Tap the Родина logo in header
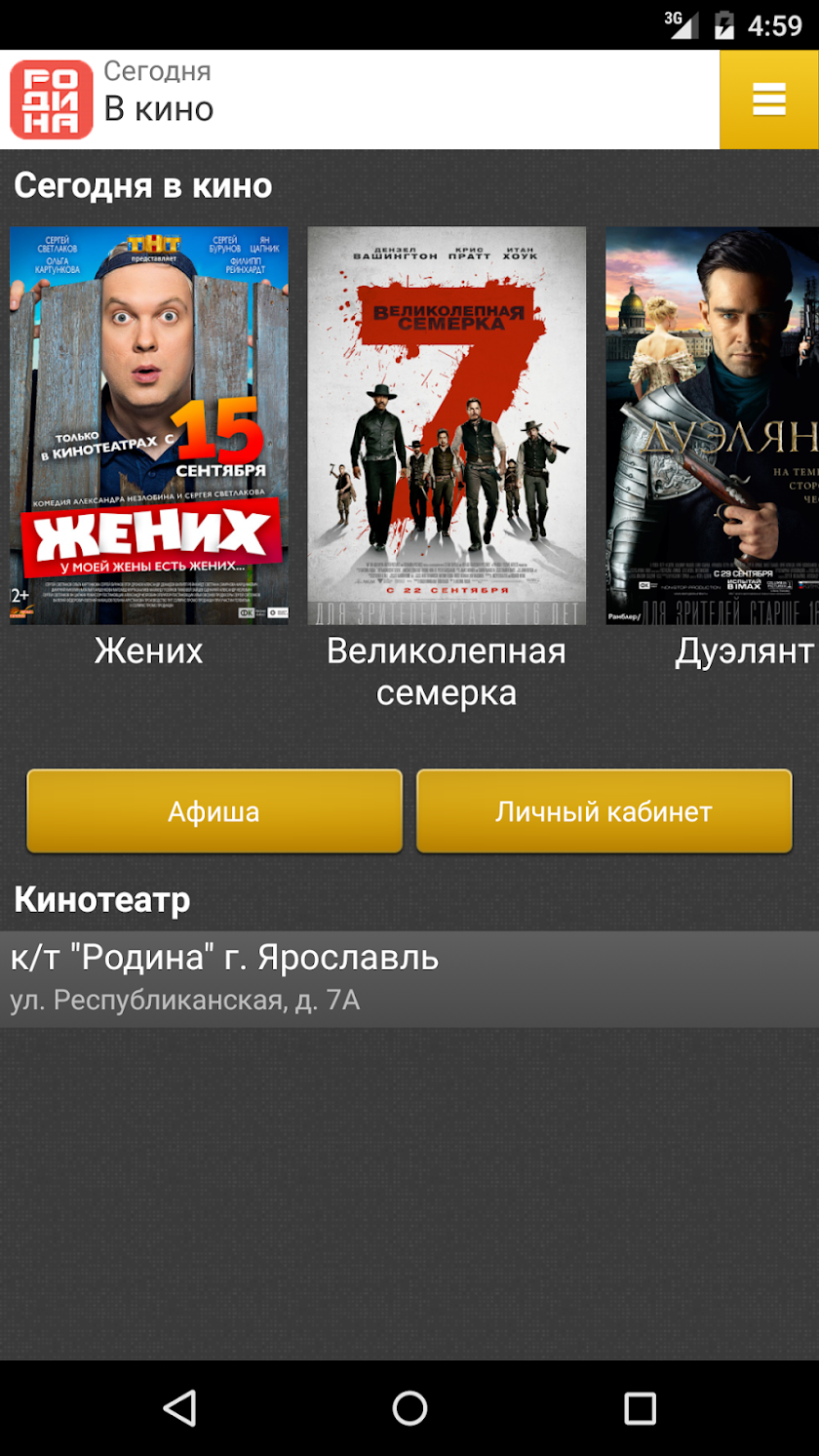The image size is (819, 1456). click(51, 99)
